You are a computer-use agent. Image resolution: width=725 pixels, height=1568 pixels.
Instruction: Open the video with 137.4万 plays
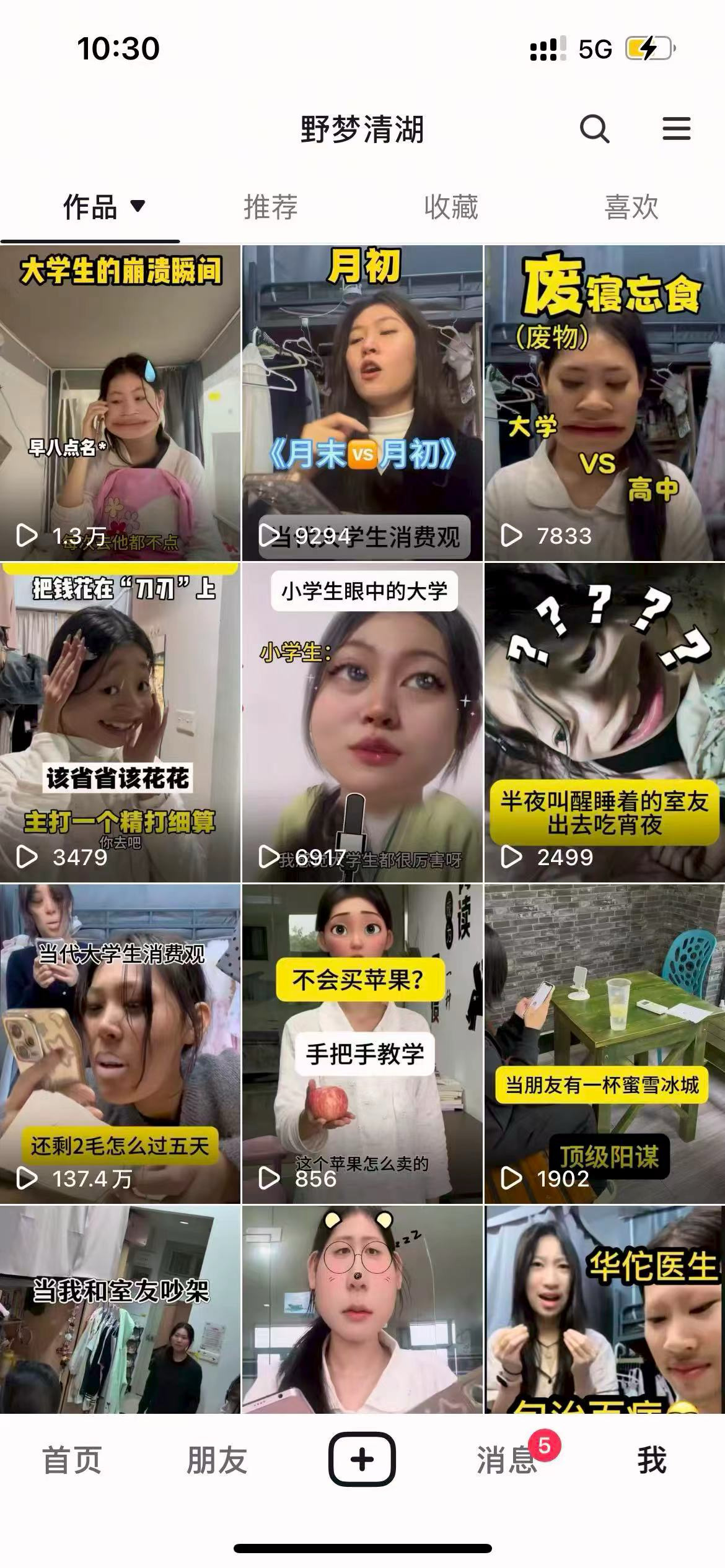tap(120, 1043)
